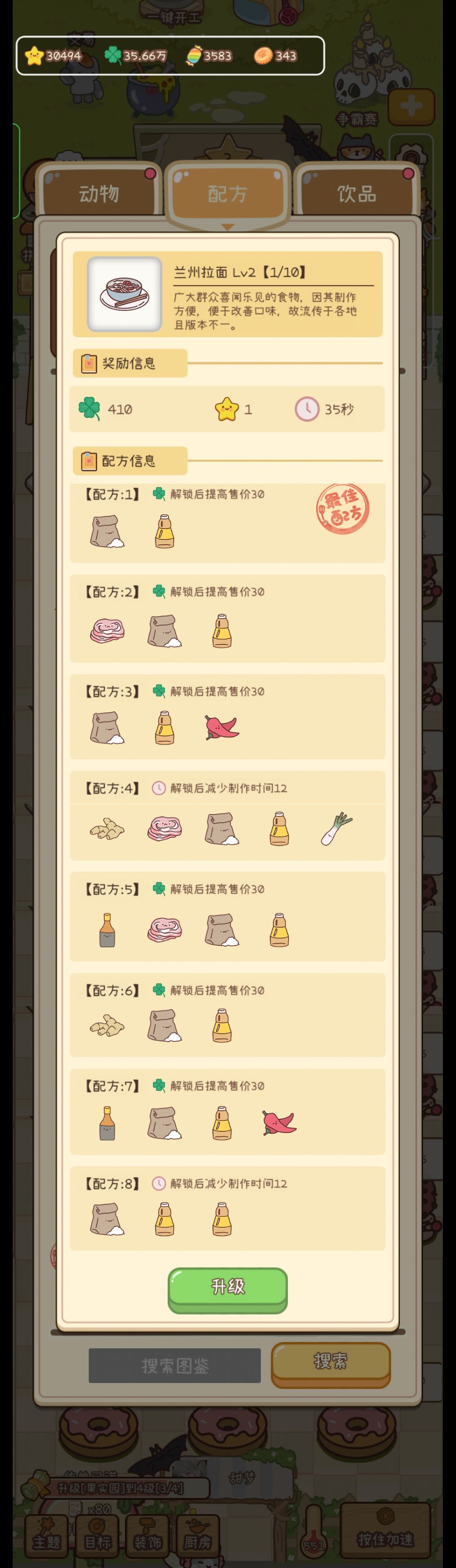Choose the 配方:6 recipe row
The width and height of the screenshot is (456, 1568).
(228, 1014)
